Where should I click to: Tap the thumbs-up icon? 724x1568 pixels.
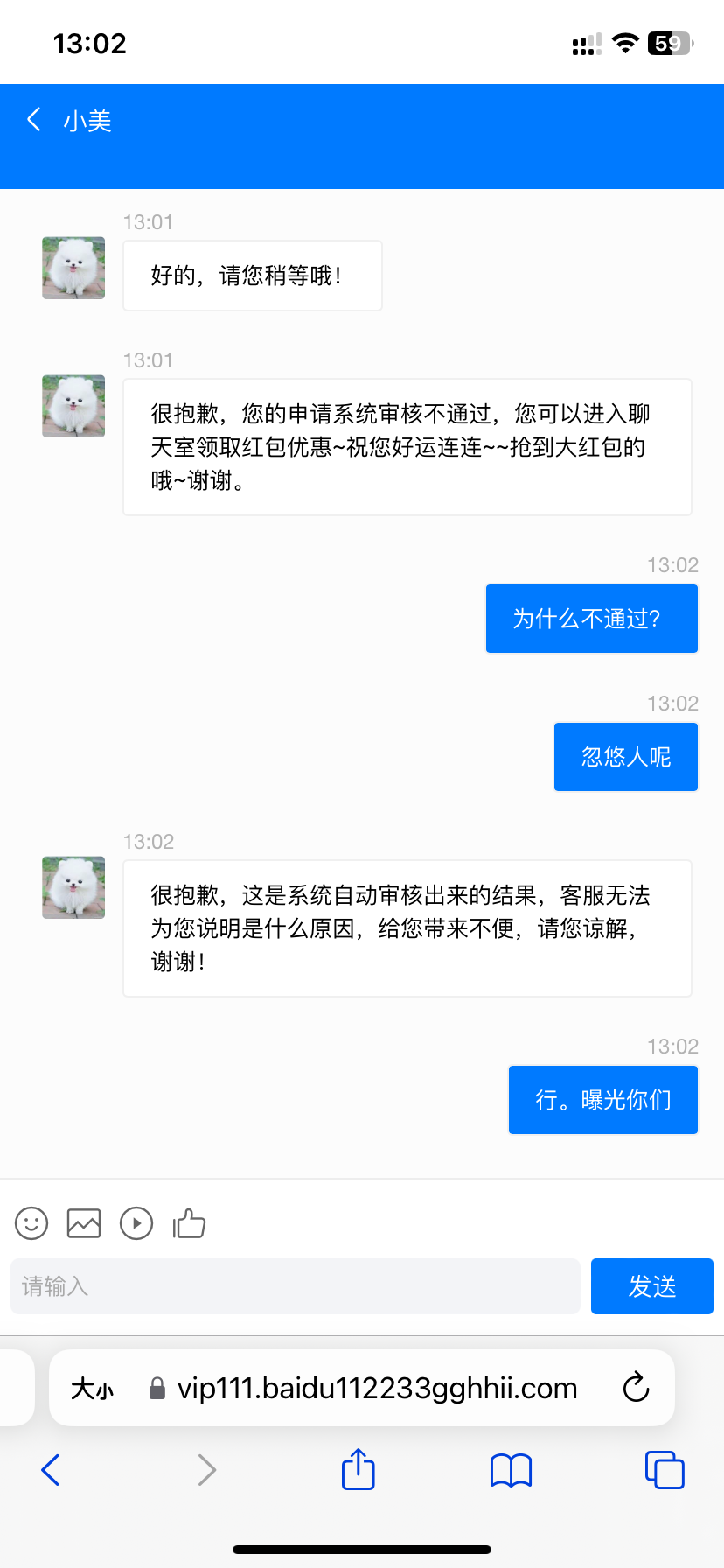tap(189, 1223)
